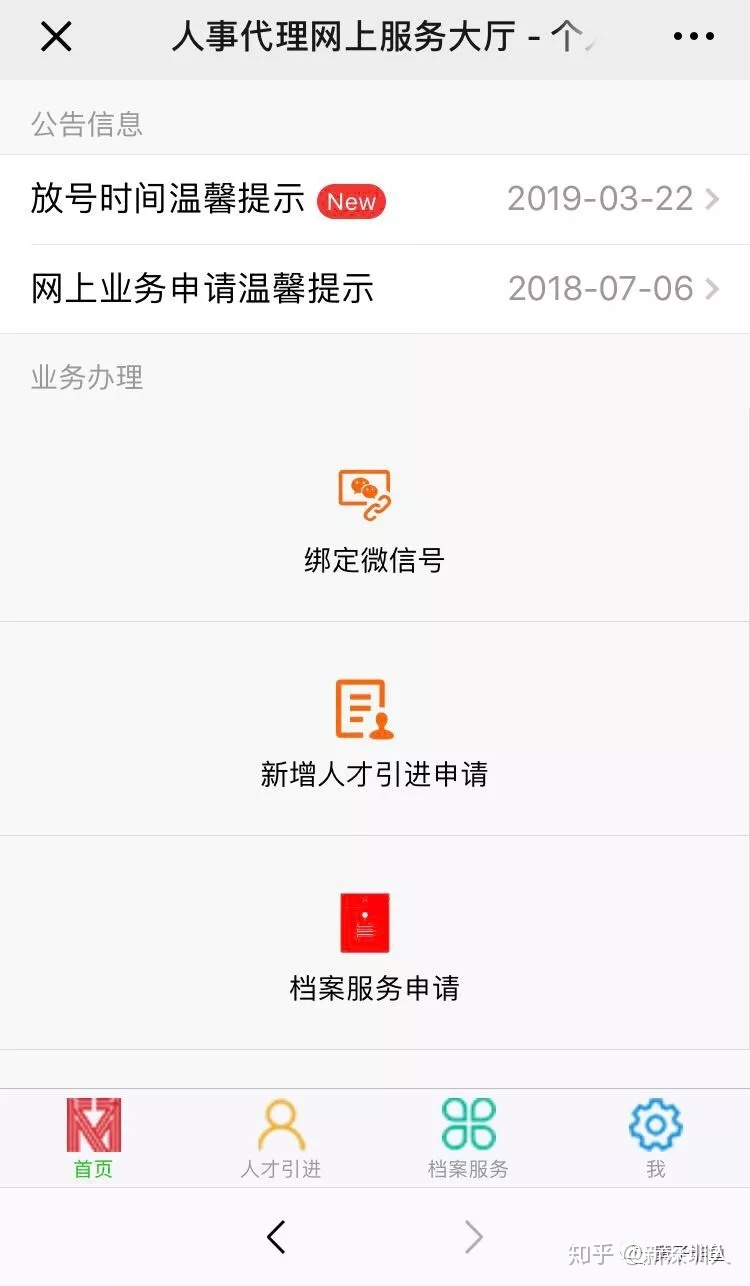Image resolution: width=750 pixels, height=1286 pixels.
Task: Open the 放号时间温馨提示 announcement
Action: [x=375, y=199]
